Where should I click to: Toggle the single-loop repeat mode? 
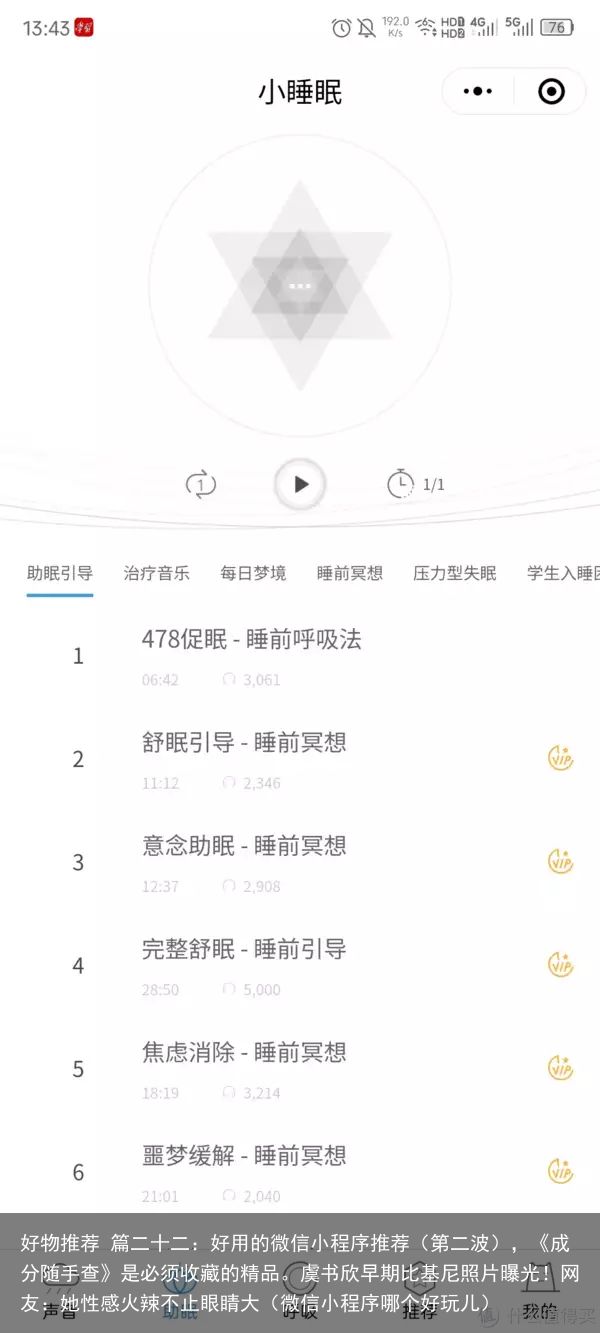tap(201, 485)
